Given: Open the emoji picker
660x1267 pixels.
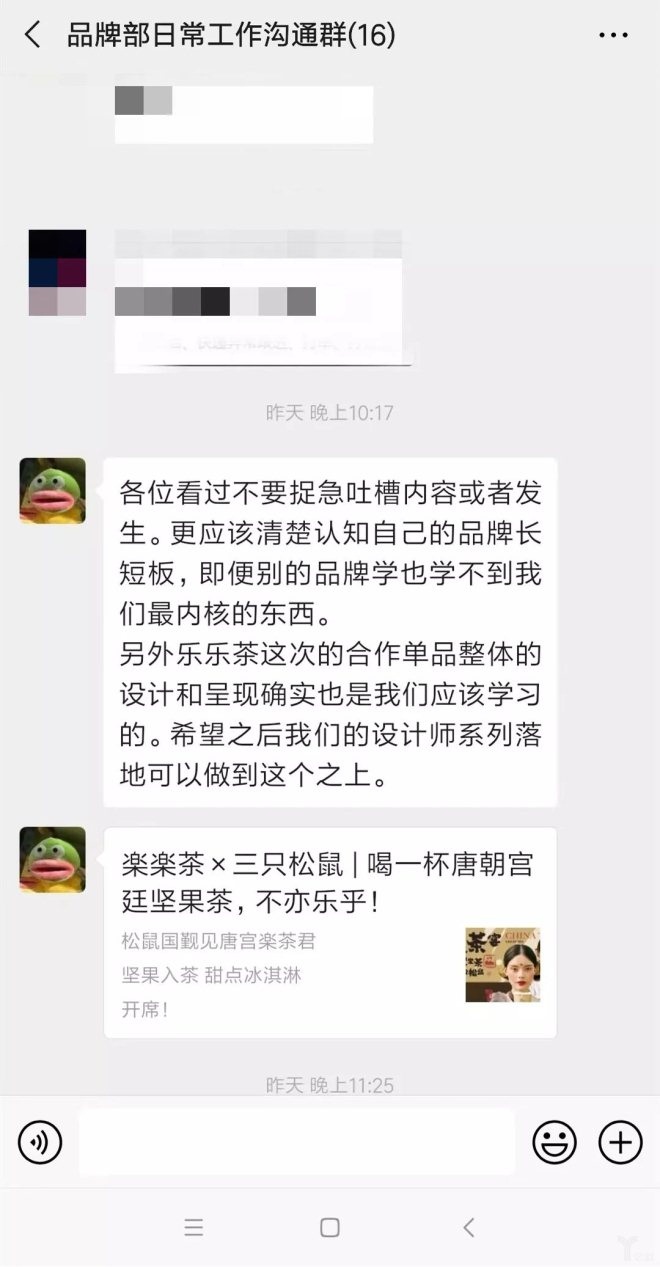Looking at the screenshot, I should pos(554,1141).
